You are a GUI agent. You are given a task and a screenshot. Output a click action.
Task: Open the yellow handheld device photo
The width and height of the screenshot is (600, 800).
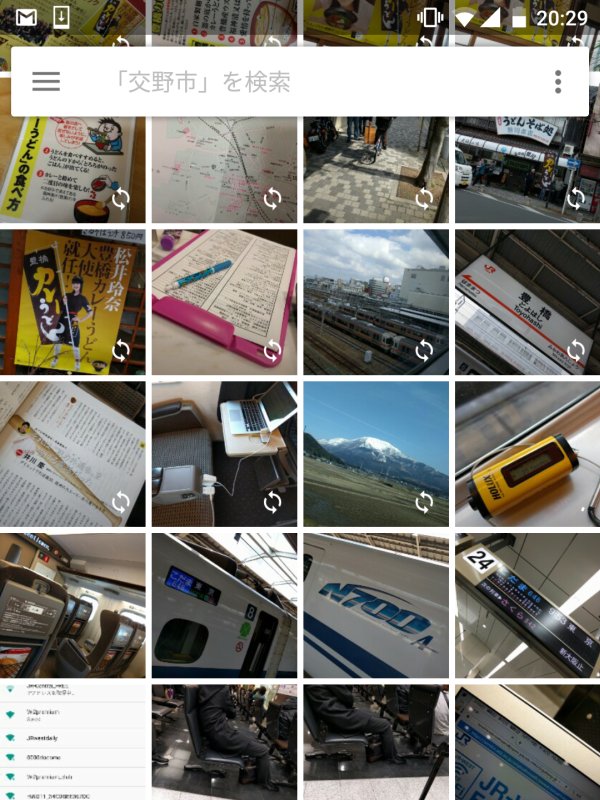click(527, 454)
